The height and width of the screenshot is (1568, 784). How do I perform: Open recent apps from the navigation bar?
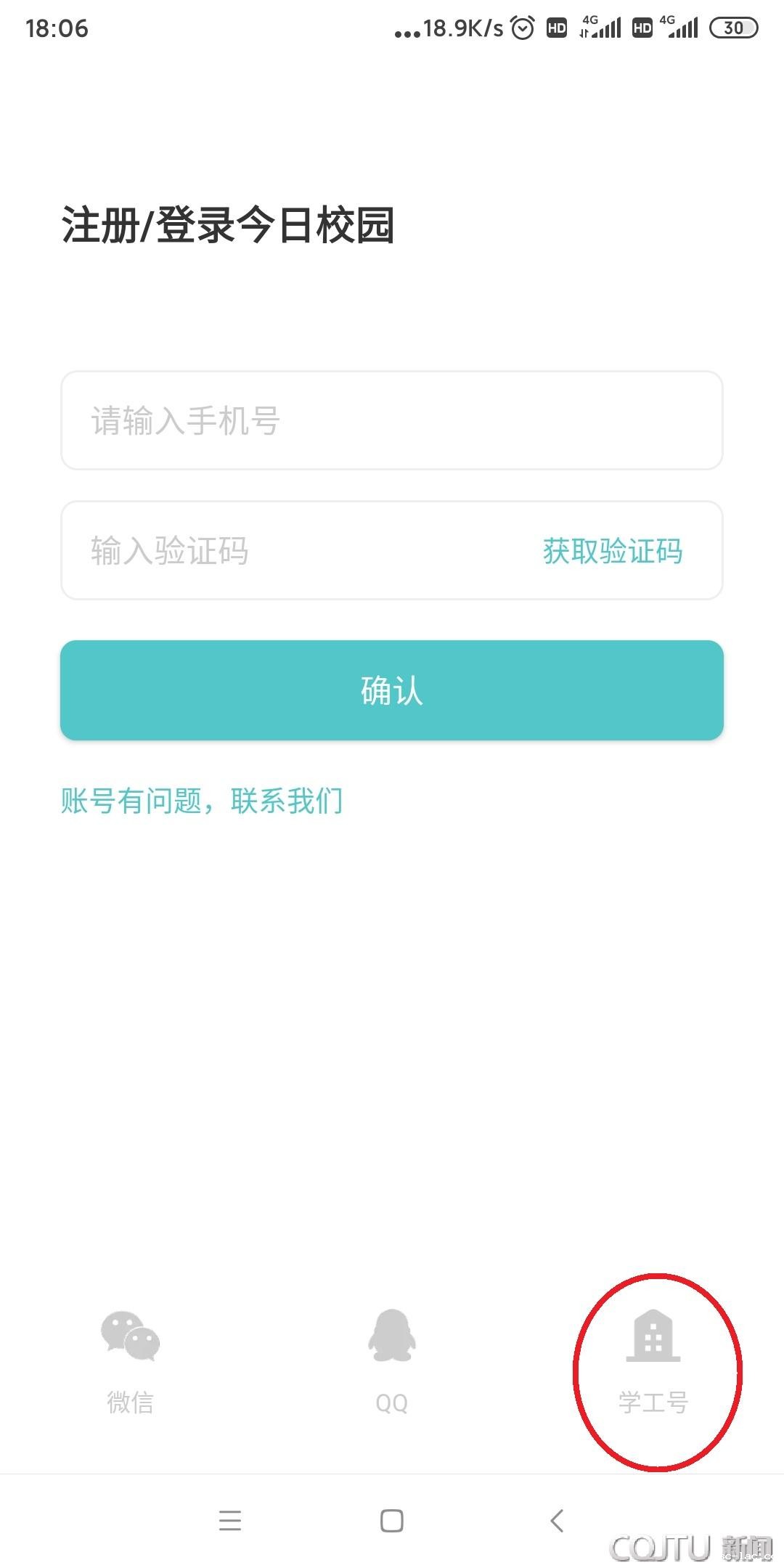(x=230, y=1520)
